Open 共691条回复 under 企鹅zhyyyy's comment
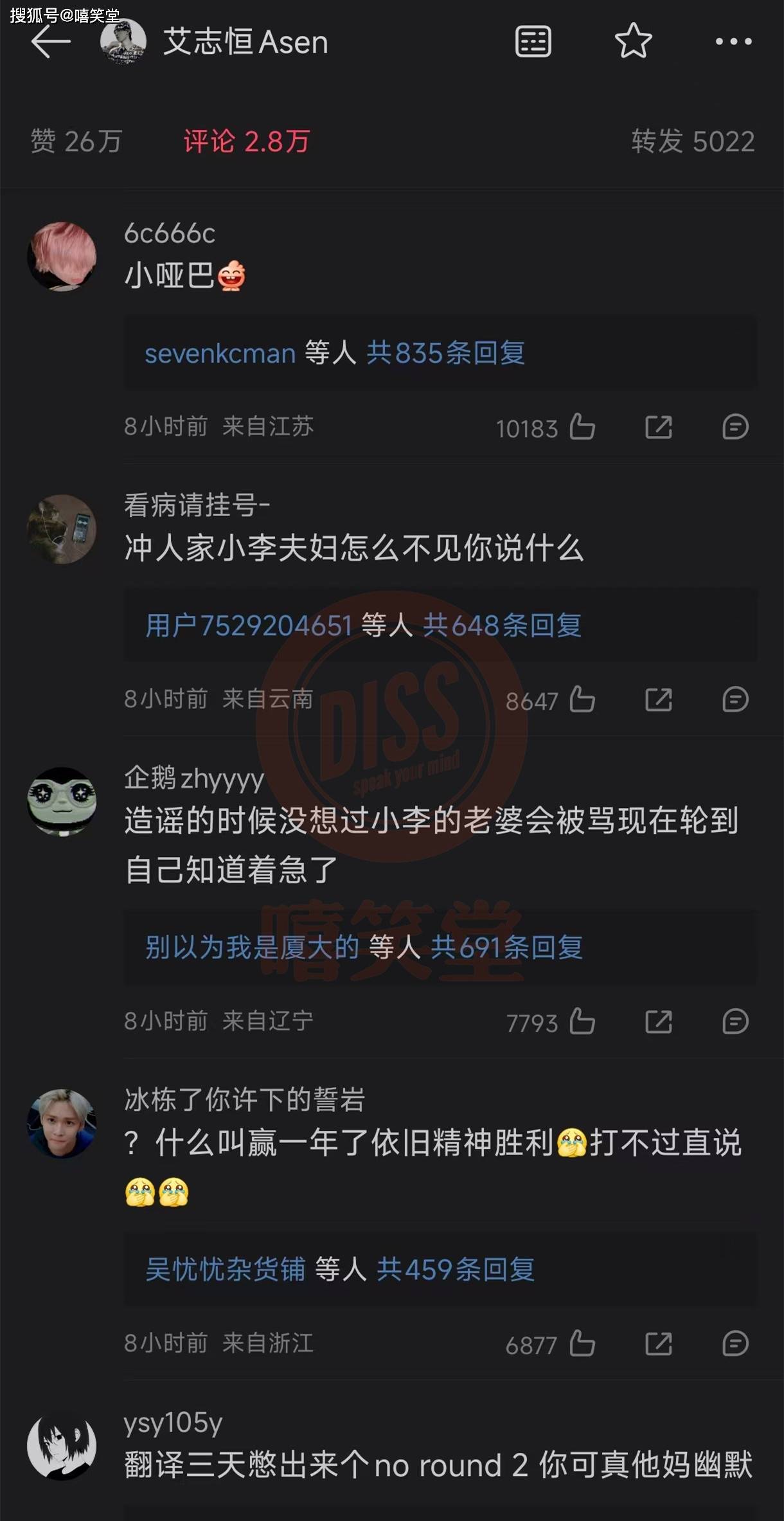784x1521 pixels. [506, 948]
